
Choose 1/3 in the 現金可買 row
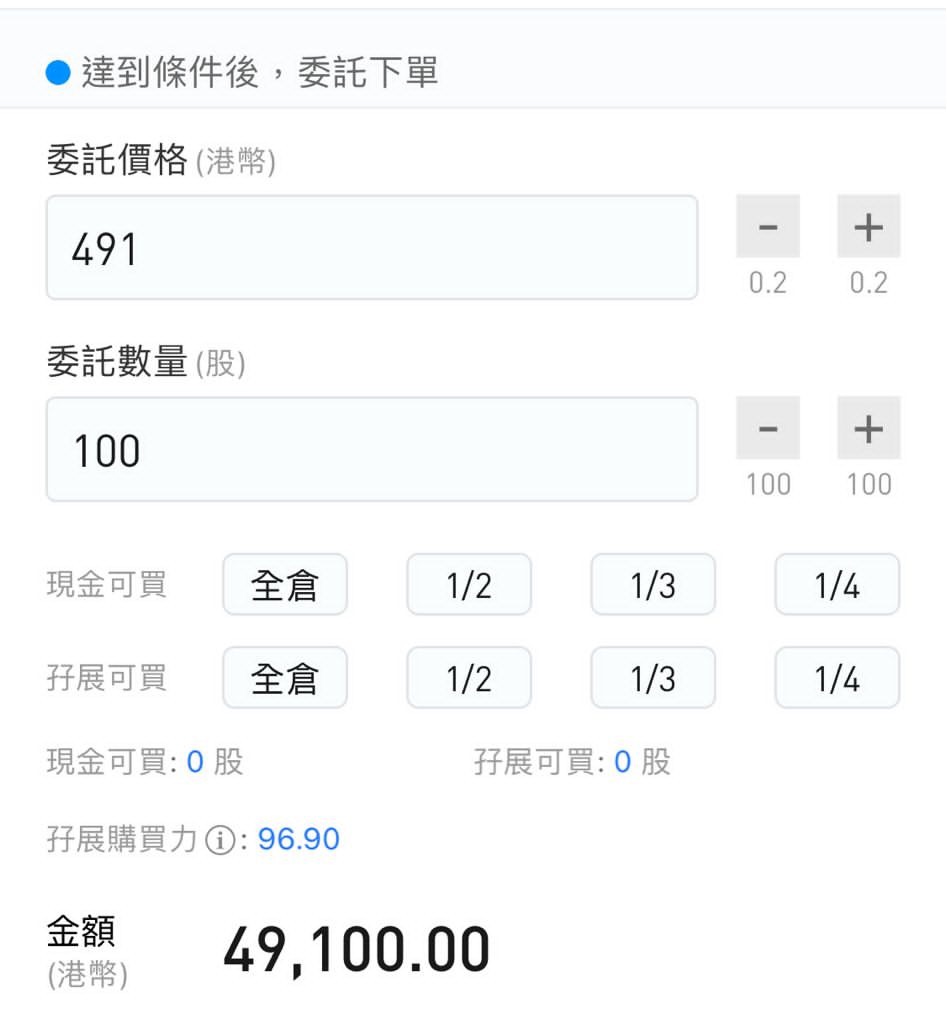tap(653, 584)
